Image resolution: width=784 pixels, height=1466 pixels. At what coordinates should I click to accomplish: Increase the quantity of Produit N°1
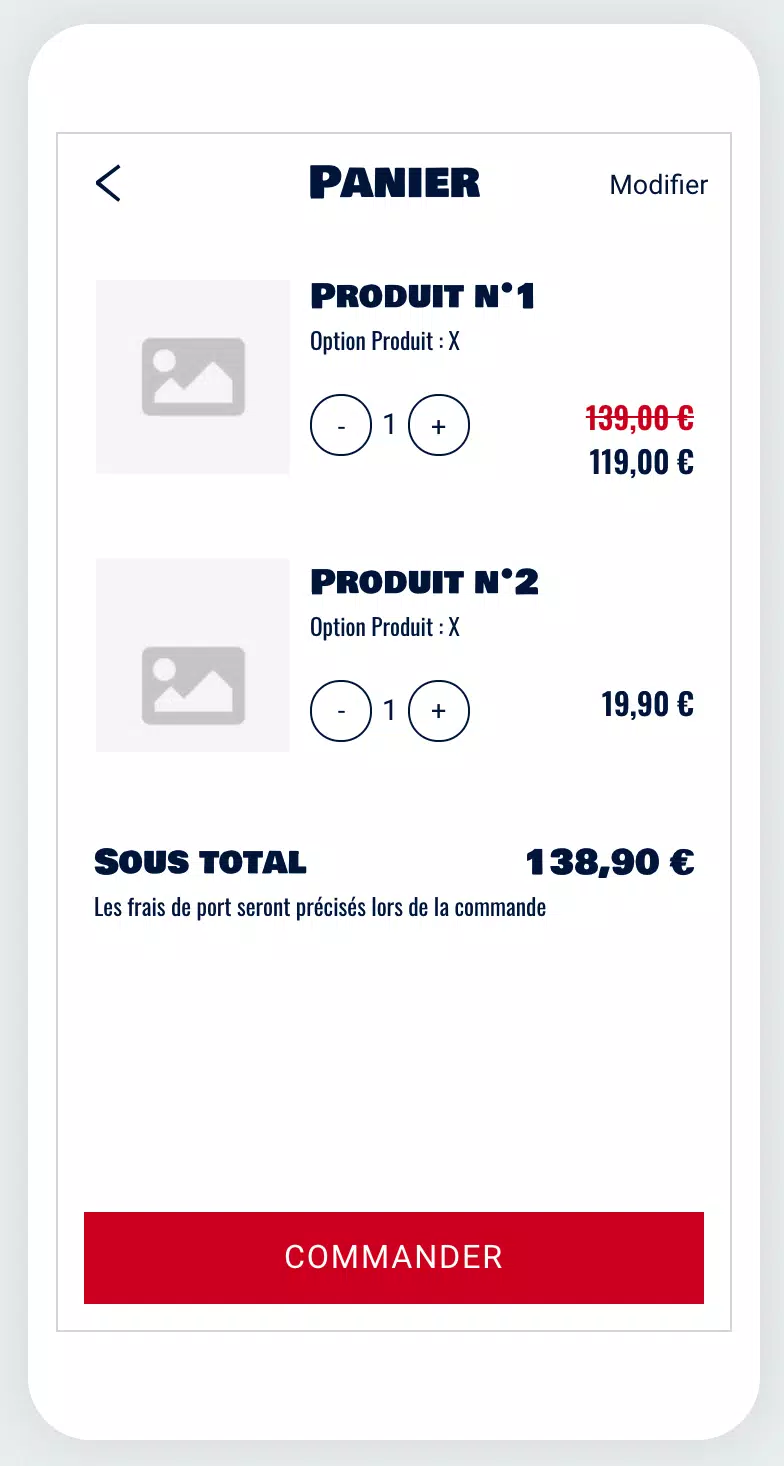pyautogui.click(x=439, y=425)
